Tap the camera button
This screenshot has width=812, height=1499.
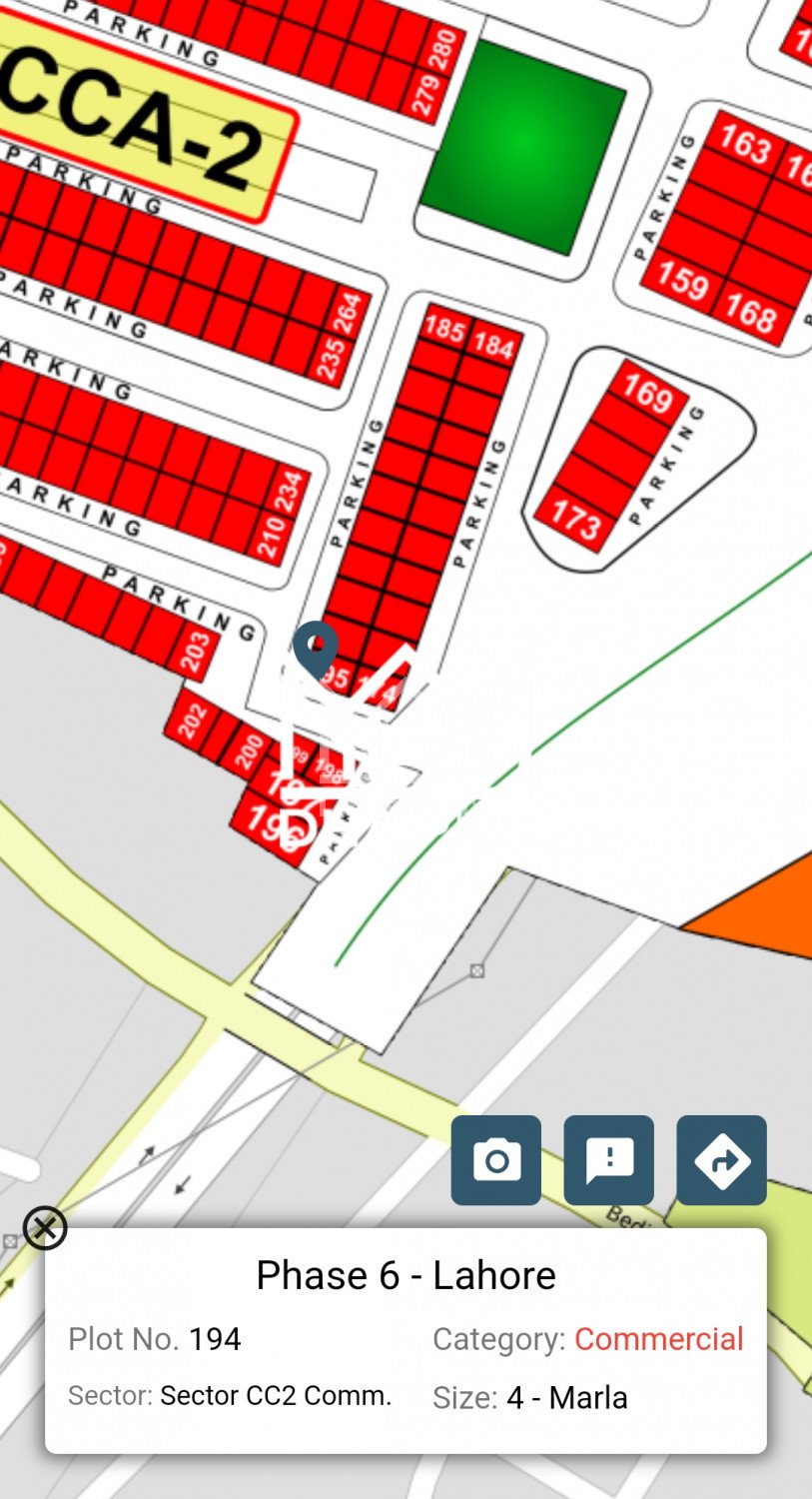pyautogui.click(x=495, y=1160)
